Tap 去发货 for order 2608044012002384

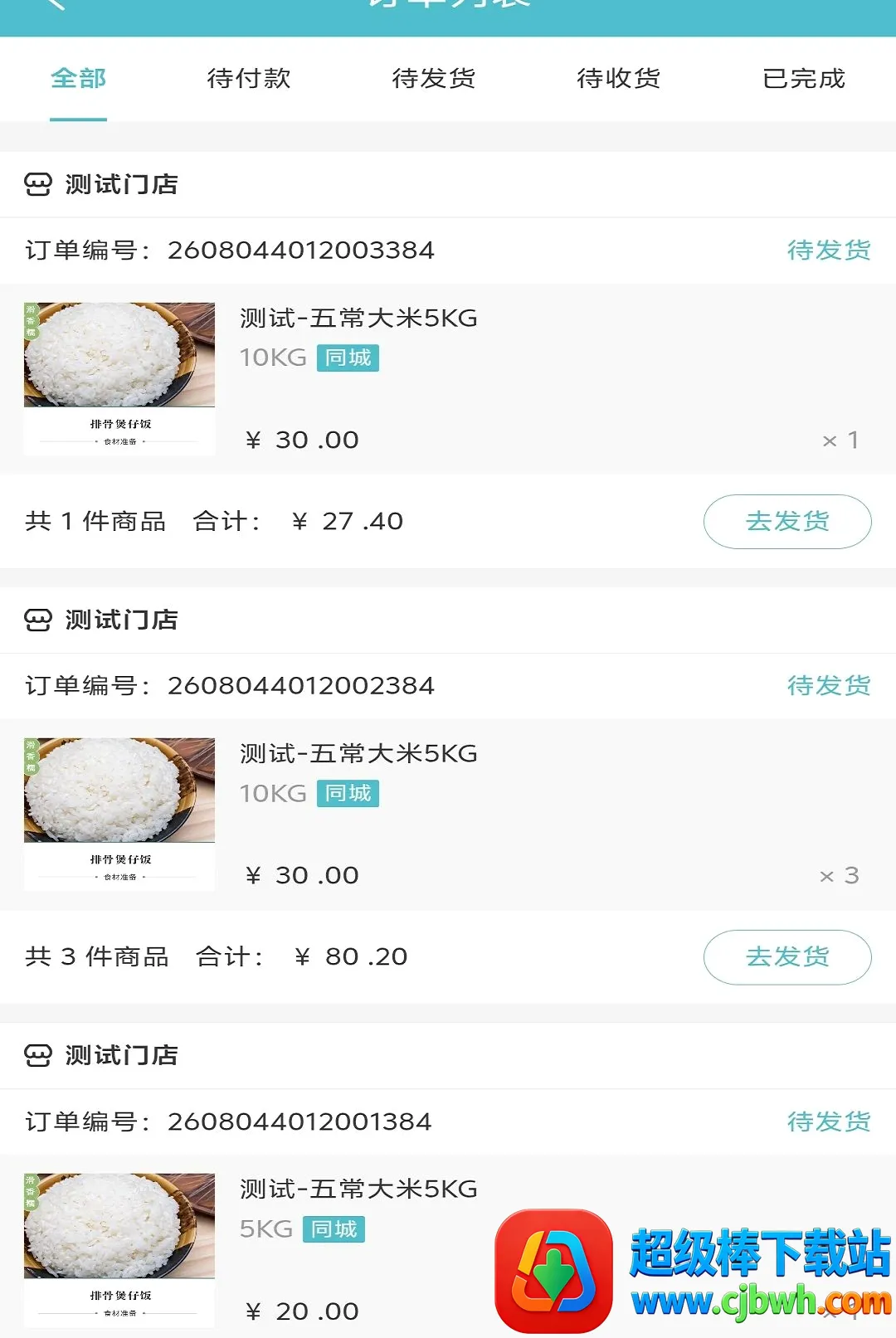[787, 957]
